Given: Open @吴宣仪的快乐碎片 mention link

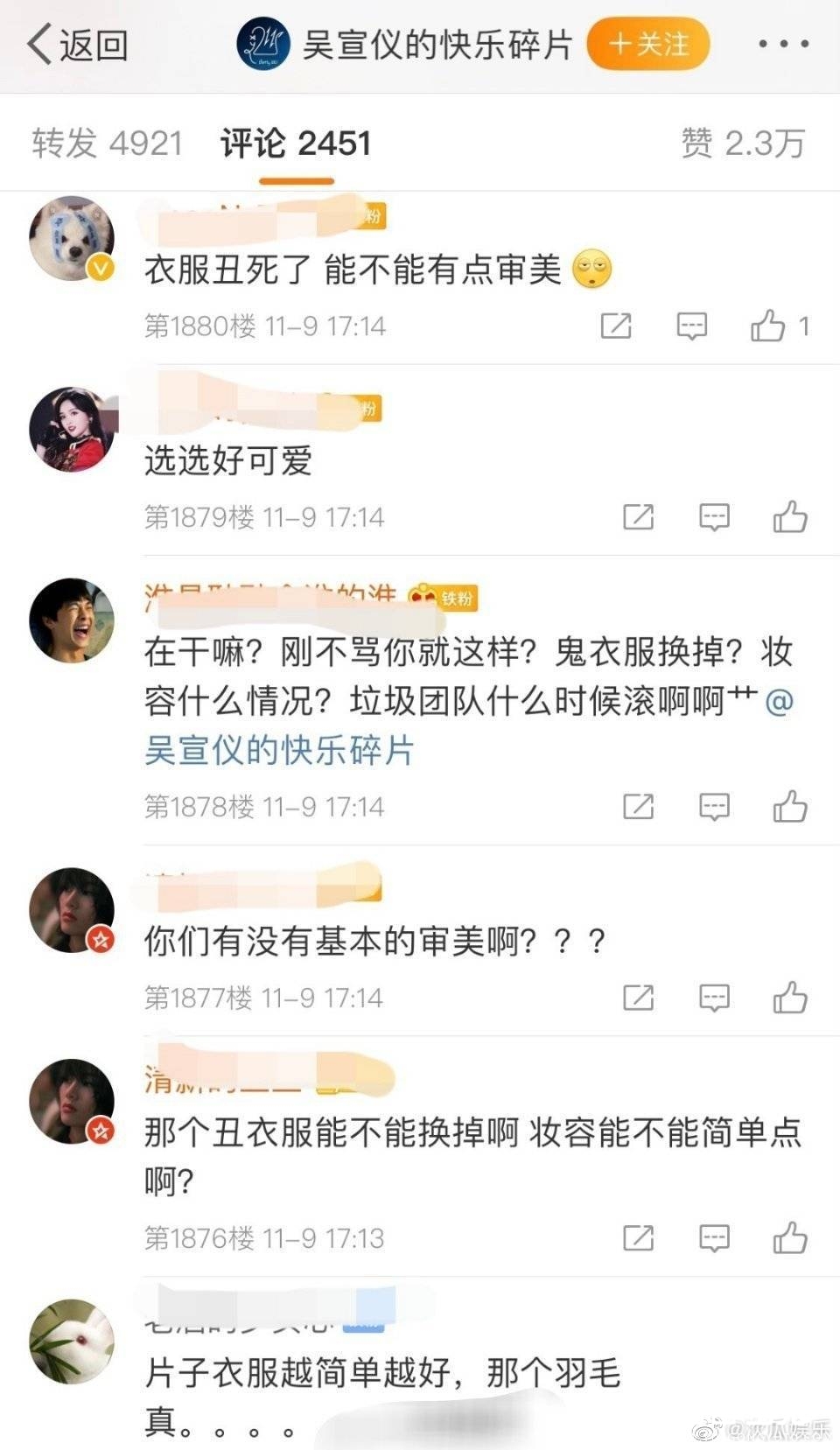Looking at the screenshot, I should coord(469,725).
